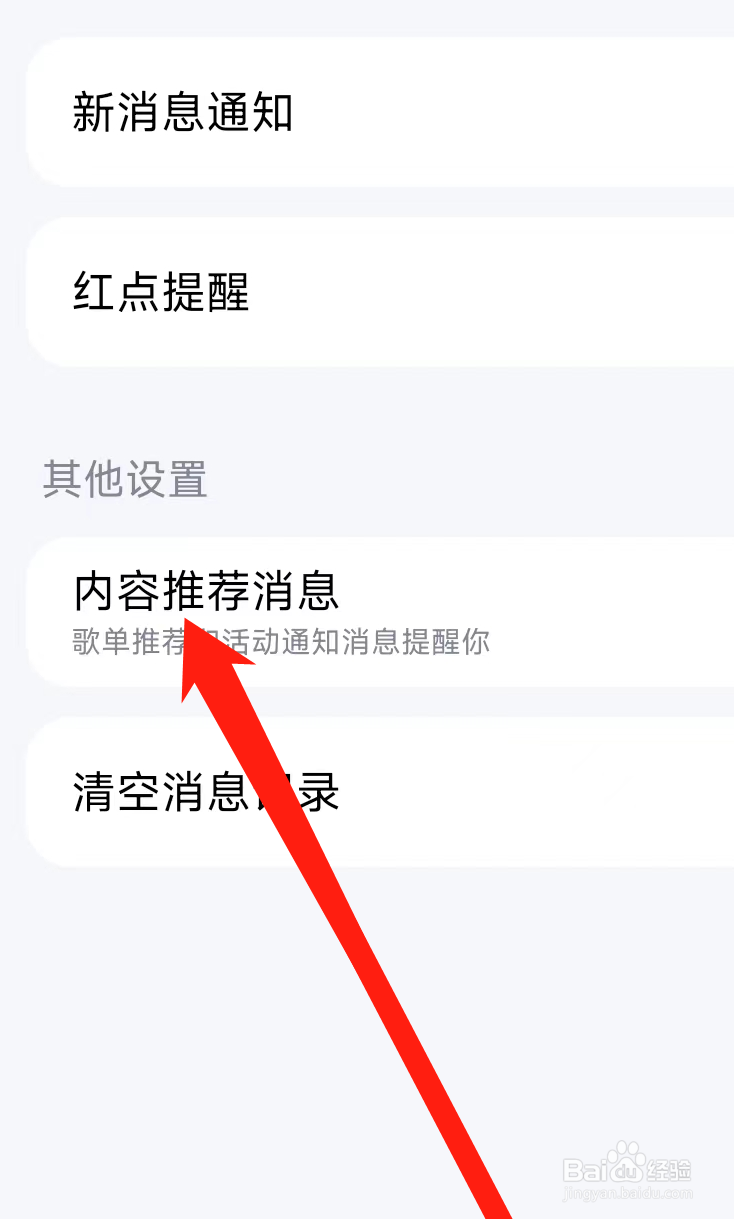Tap the subtitle text under 内容推荐消息

pos(280,643)
